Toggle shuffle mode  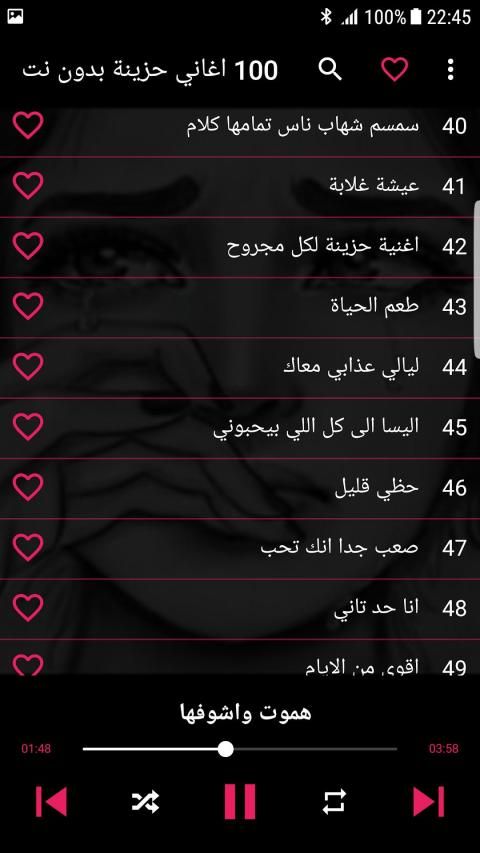[x=145, y=801]
